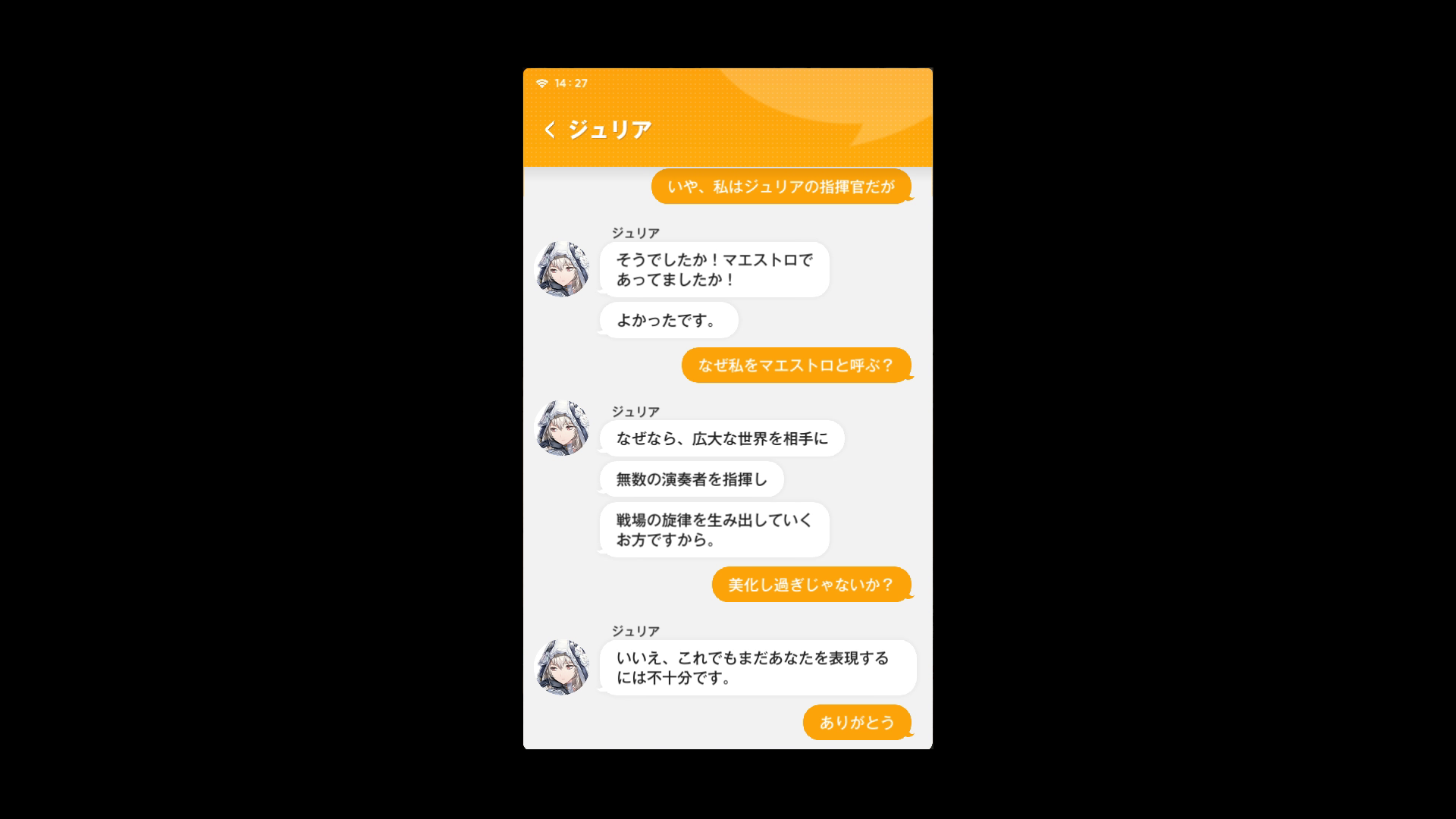Go back from the ジュリア chat
The image size is (1456, 819).
[x=550, y=130]
